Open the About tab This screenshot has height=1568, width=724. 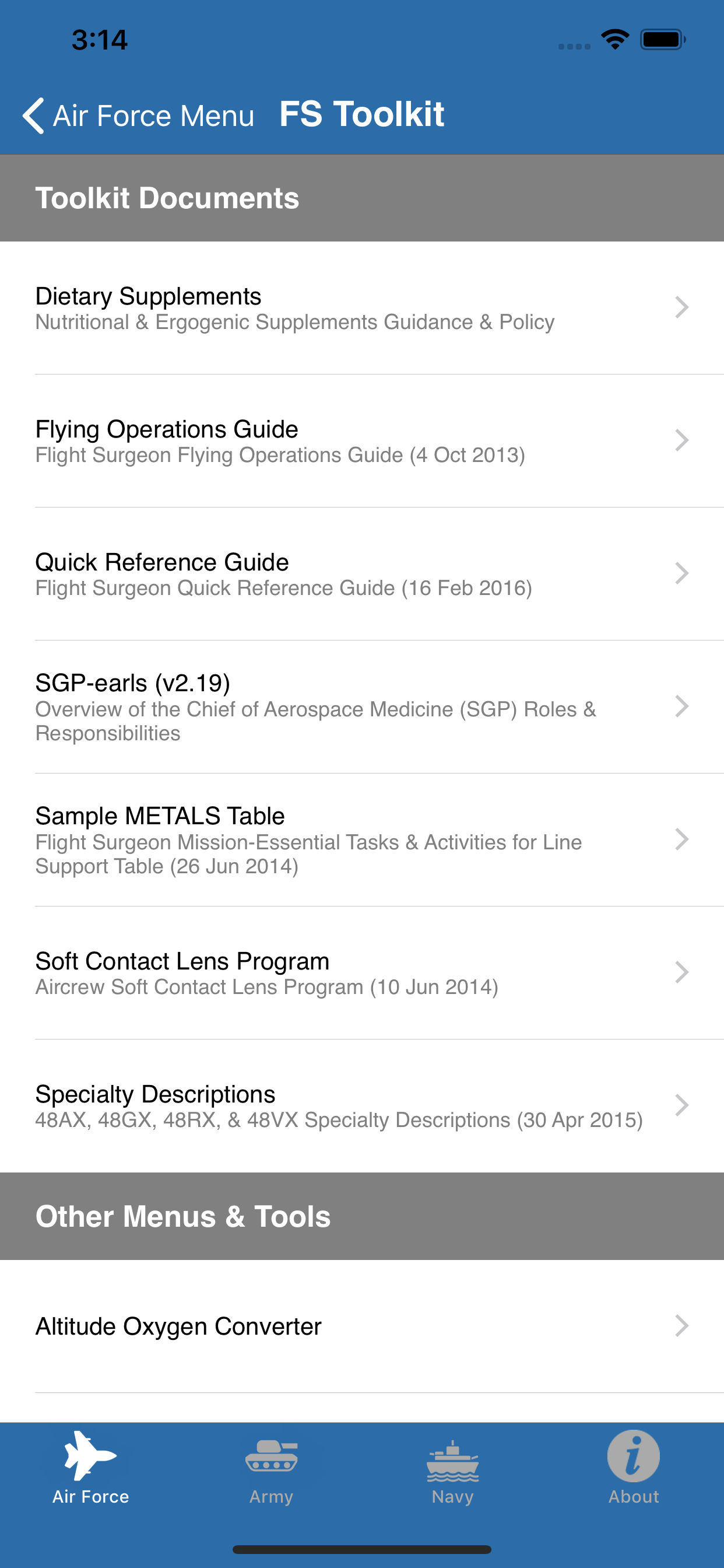point(633,1467)
